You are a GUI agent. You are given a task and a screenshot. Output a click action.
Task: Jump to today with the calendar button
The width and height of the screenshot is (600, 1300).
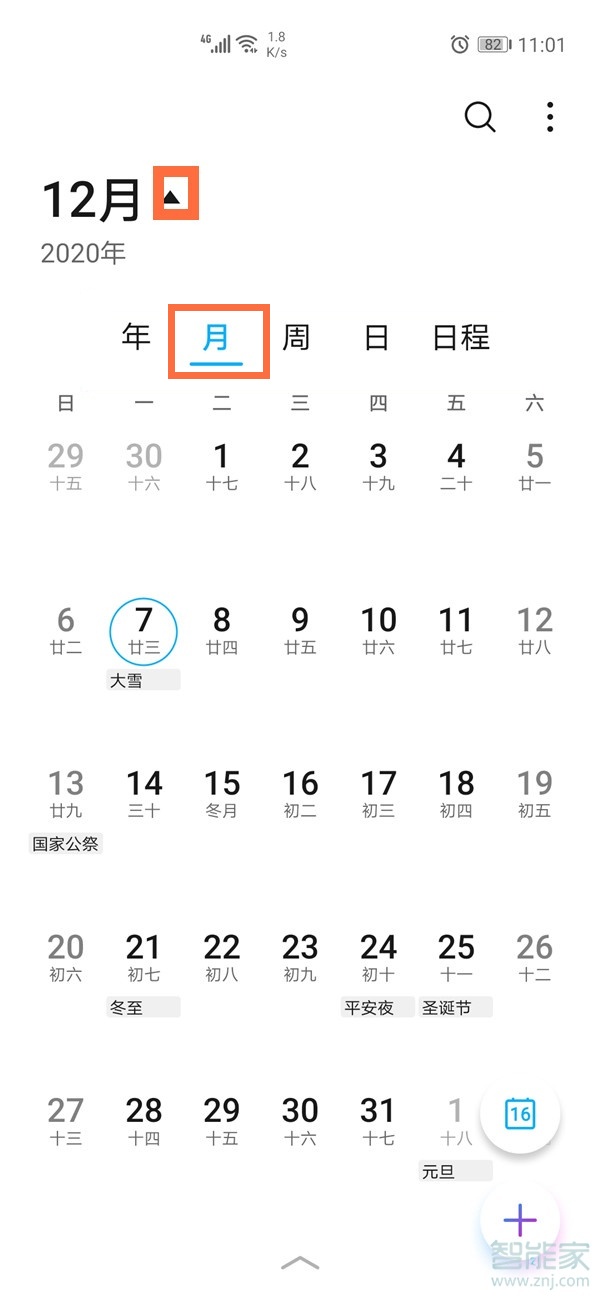click(520, 1113)
